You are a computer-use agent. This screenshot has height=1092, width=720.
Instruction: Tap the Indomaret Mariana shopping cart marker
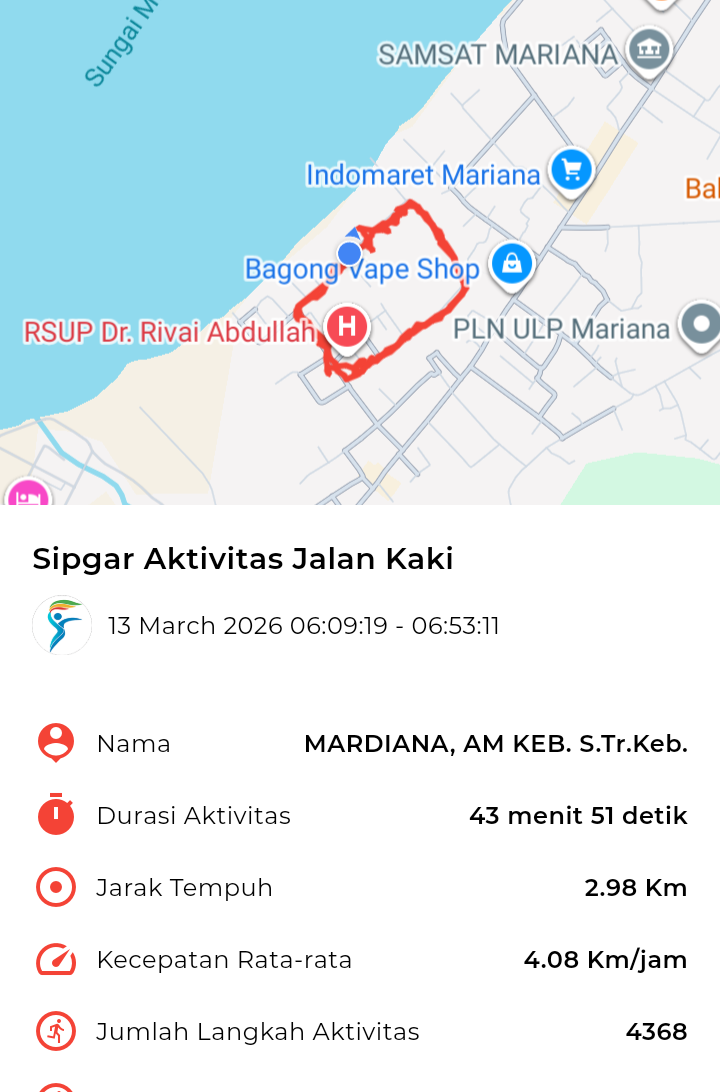[571, 169]
